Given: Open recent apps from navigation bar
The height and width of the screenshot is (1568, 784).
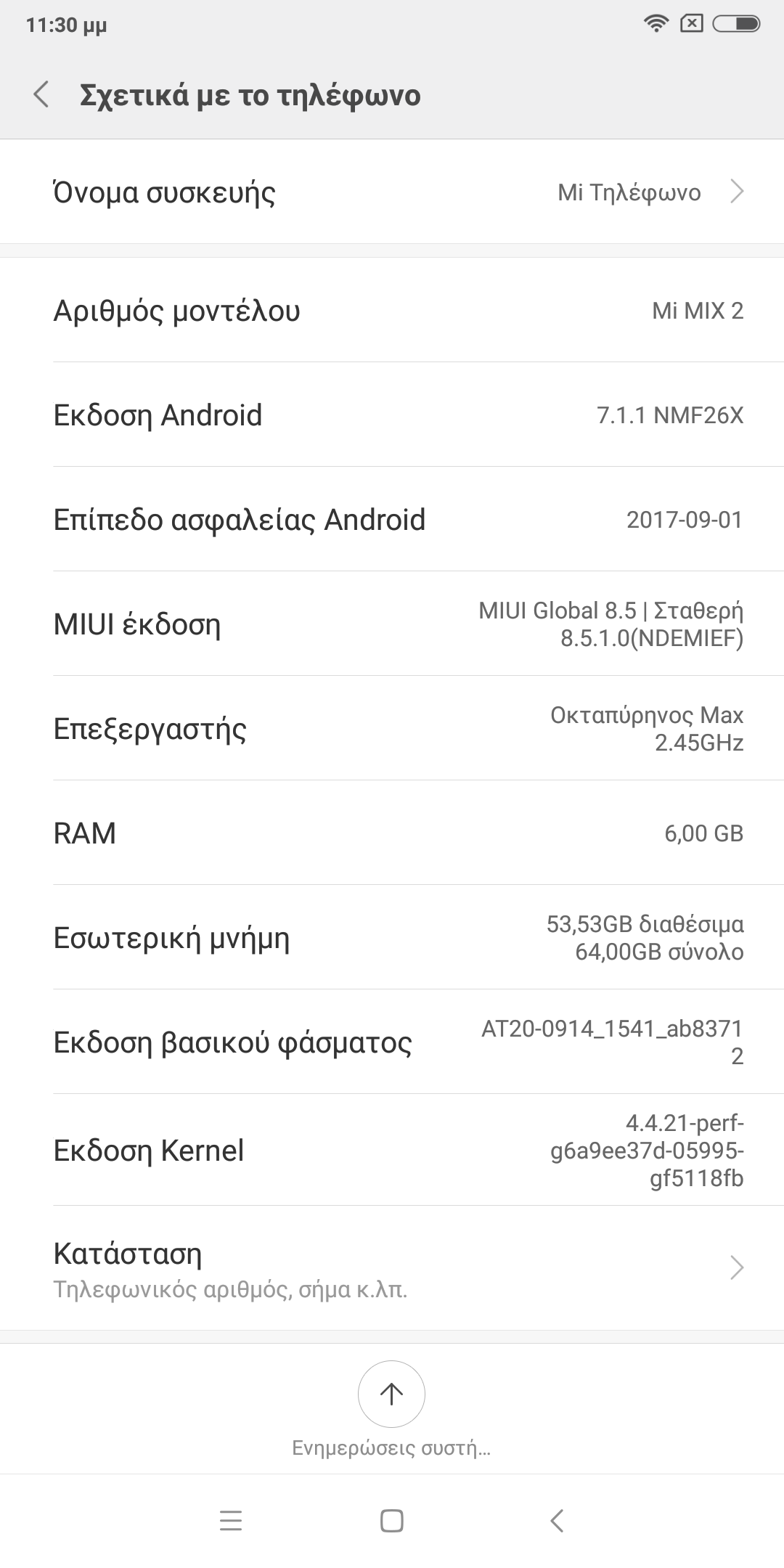Looking at the screenshot, I should [230, 1521].
